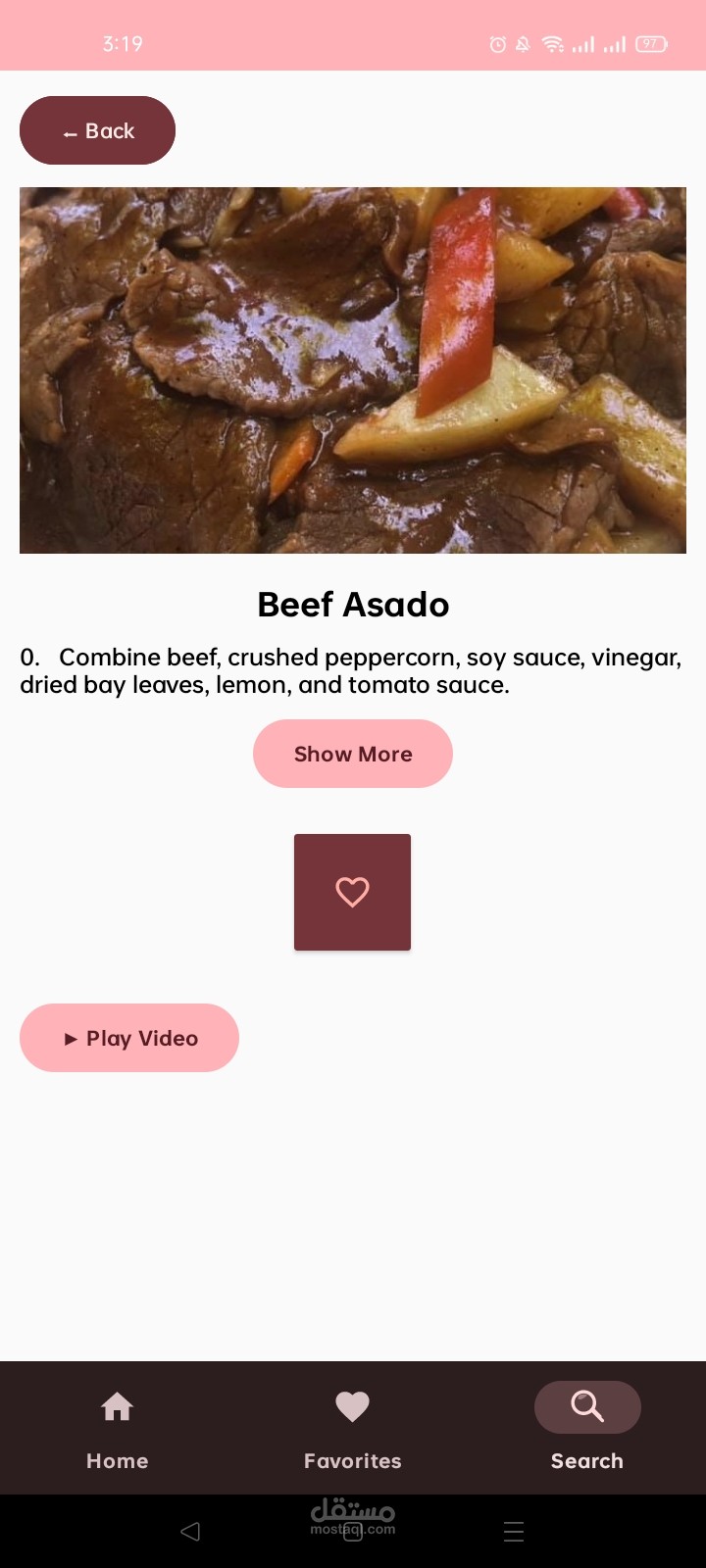Screen dimensions: 706x1568
Task: Expand instructions with Show More
Action: [353, 754]
